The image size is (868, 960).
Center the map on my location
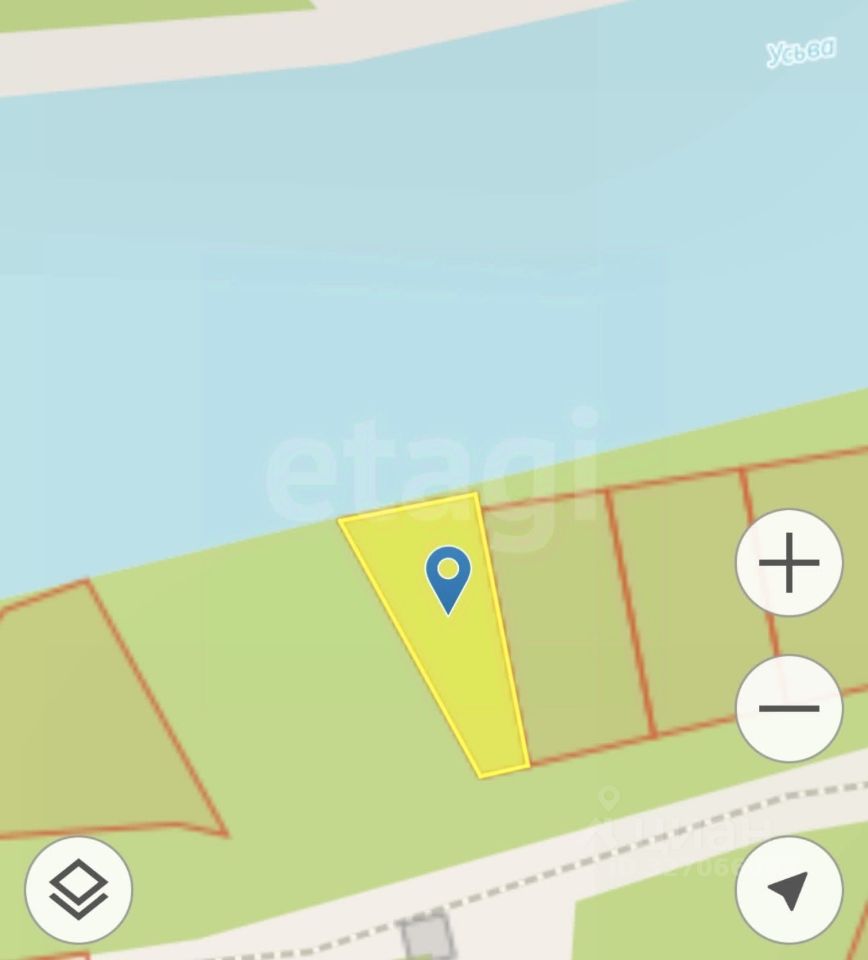pyautogui.click(x=789, y=889)
